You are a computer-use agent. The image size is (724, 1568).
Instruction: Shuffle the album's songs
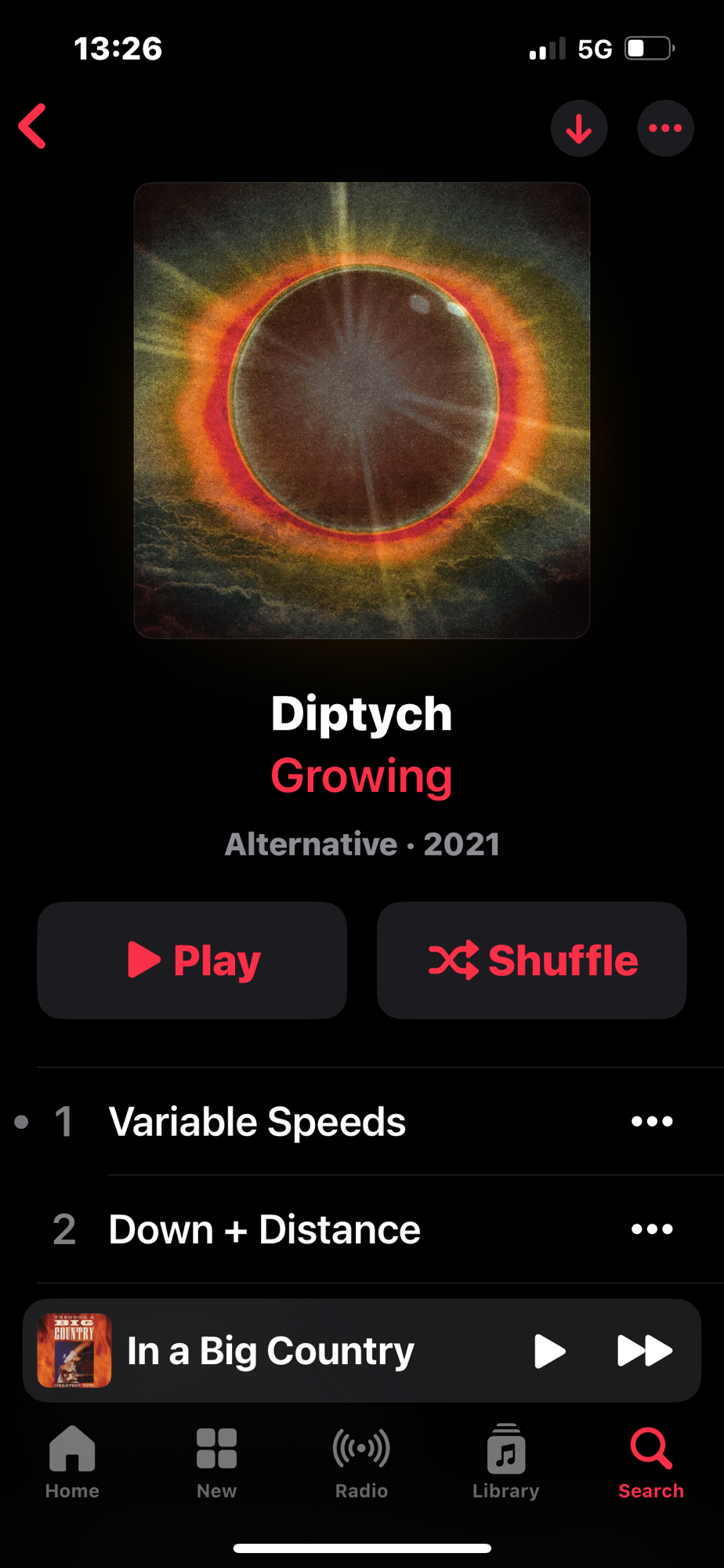tap(531, 960)
